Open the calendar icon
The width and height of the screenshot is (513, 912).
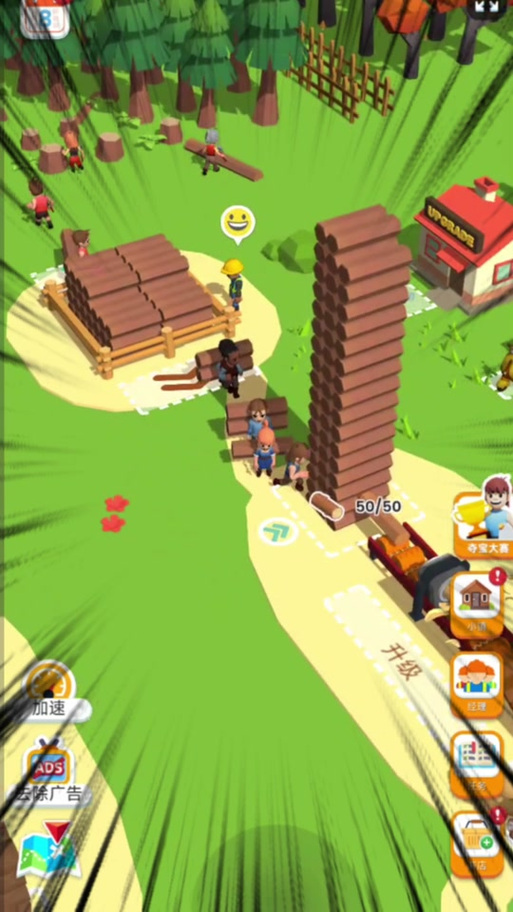(45, 17)
